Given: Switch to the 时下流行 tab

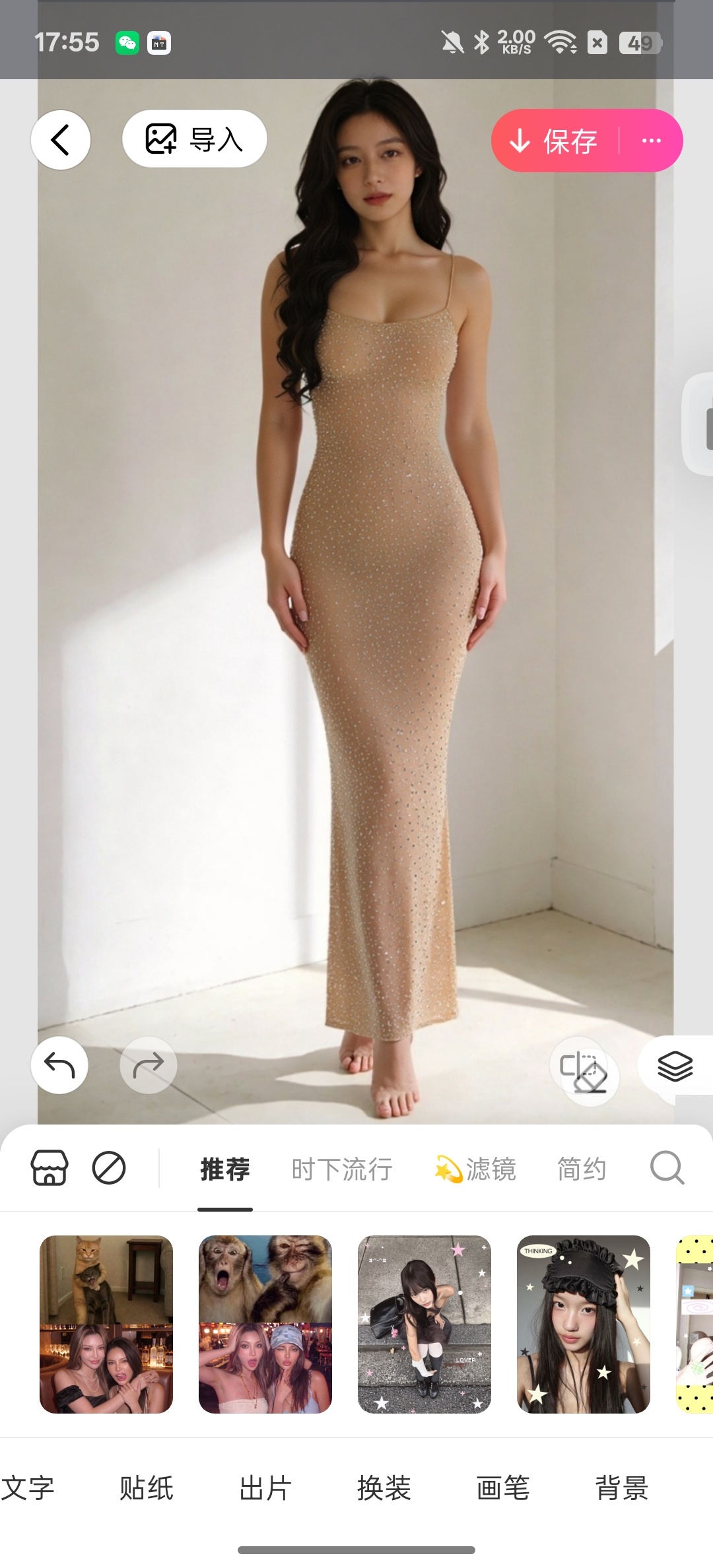Looking at the screenshot, I should pos(342,1169).
